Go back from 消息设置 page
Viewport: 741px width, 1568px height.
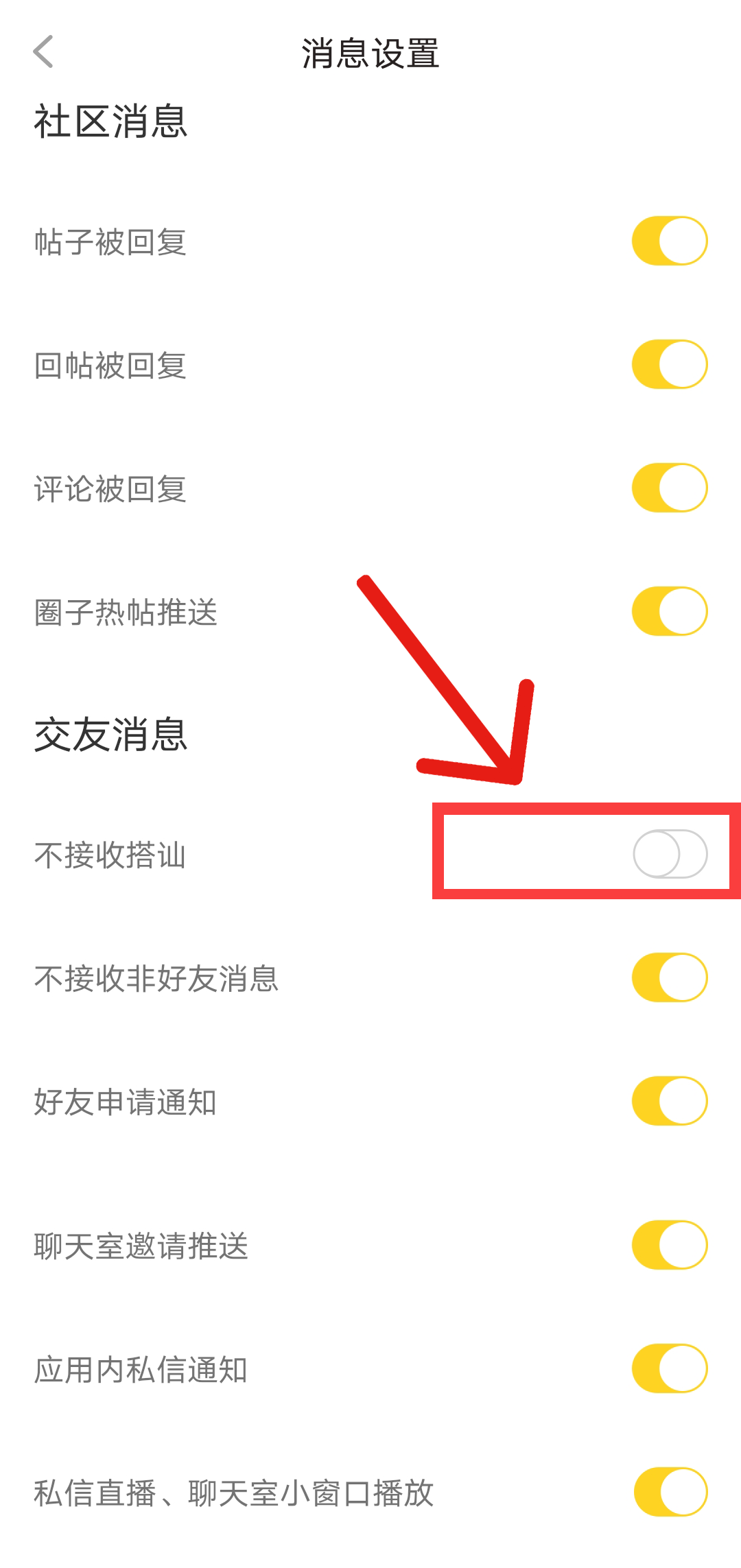click(x=43, y=52)
